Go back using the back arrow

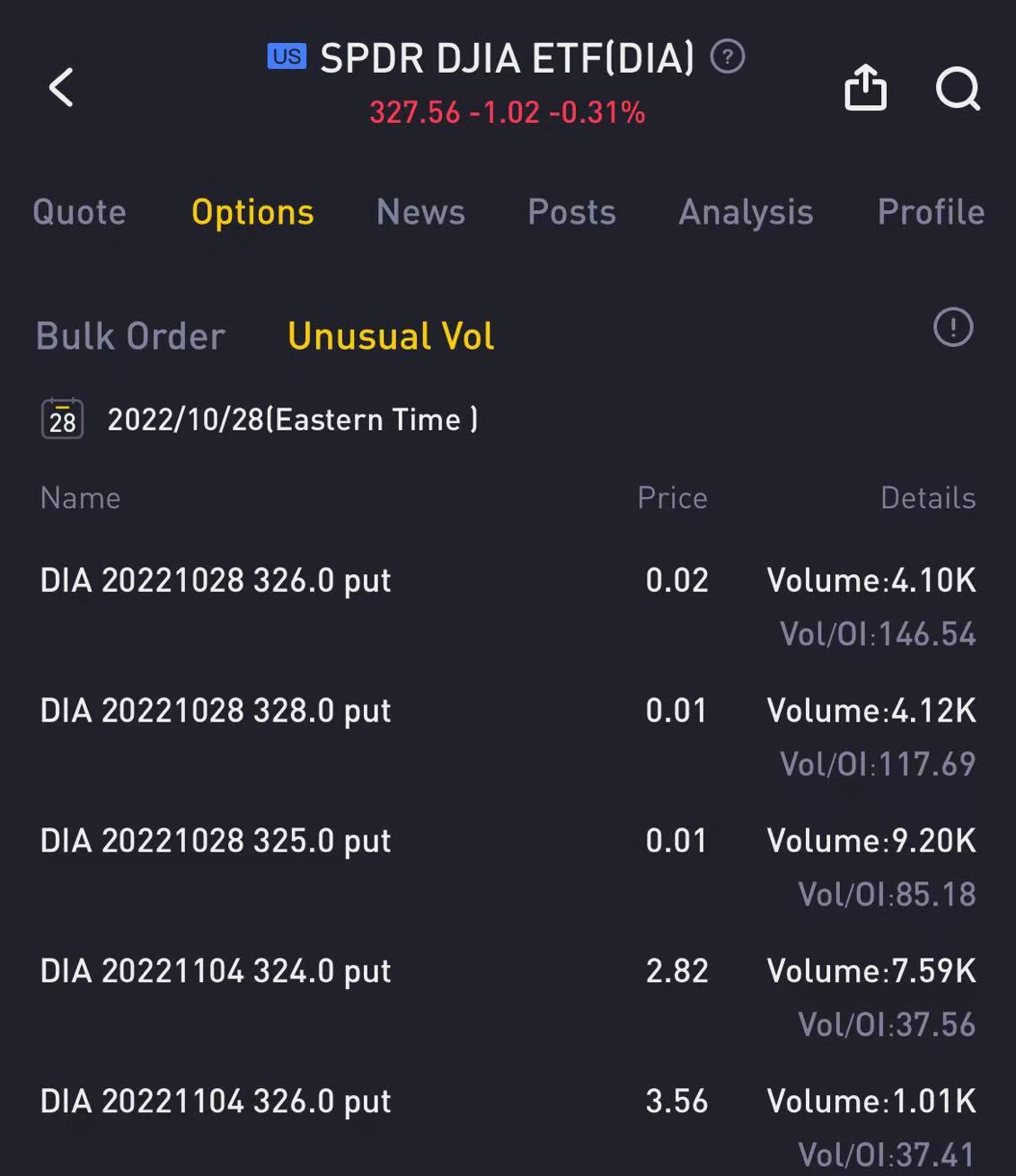coord(61,88)
